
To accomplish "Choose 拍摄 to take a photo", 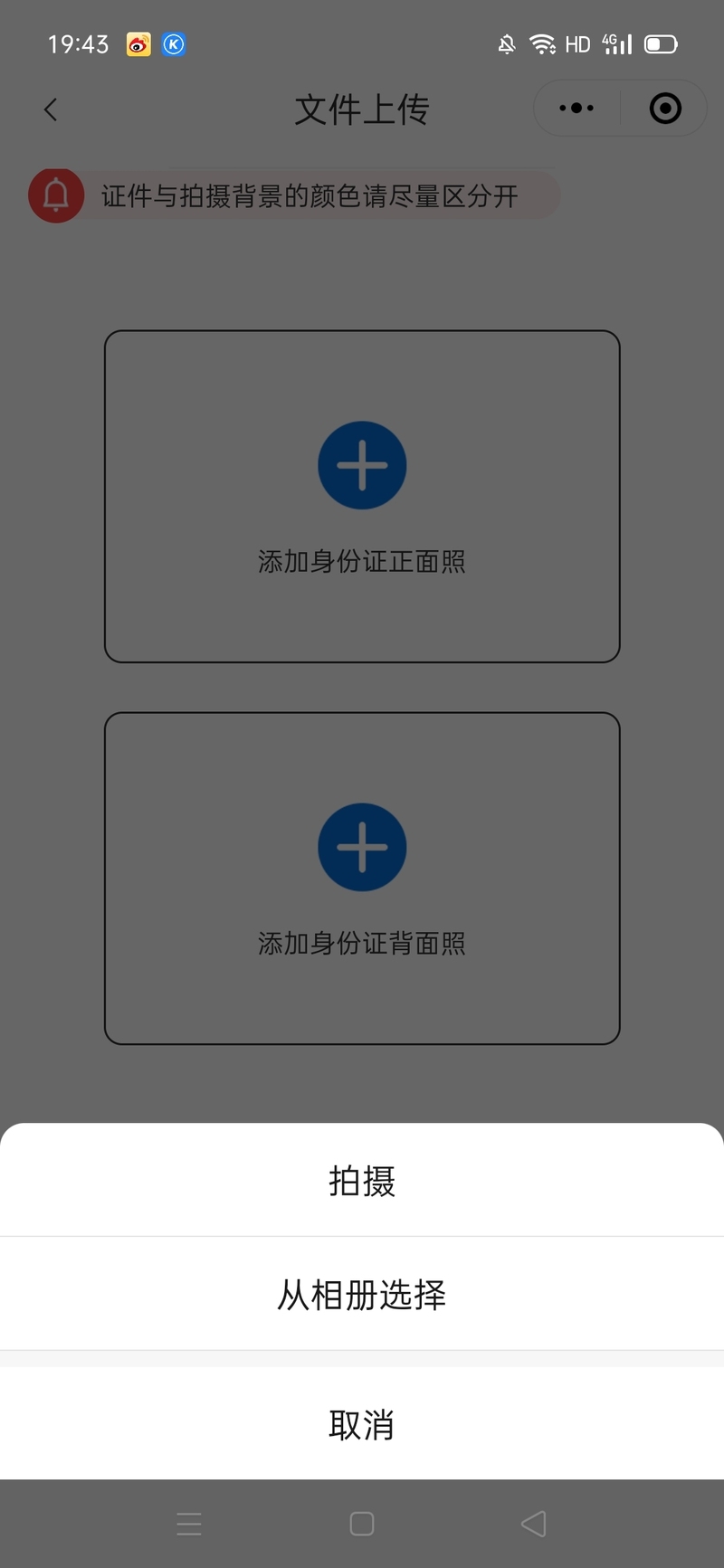I will tap(362, 1181).
